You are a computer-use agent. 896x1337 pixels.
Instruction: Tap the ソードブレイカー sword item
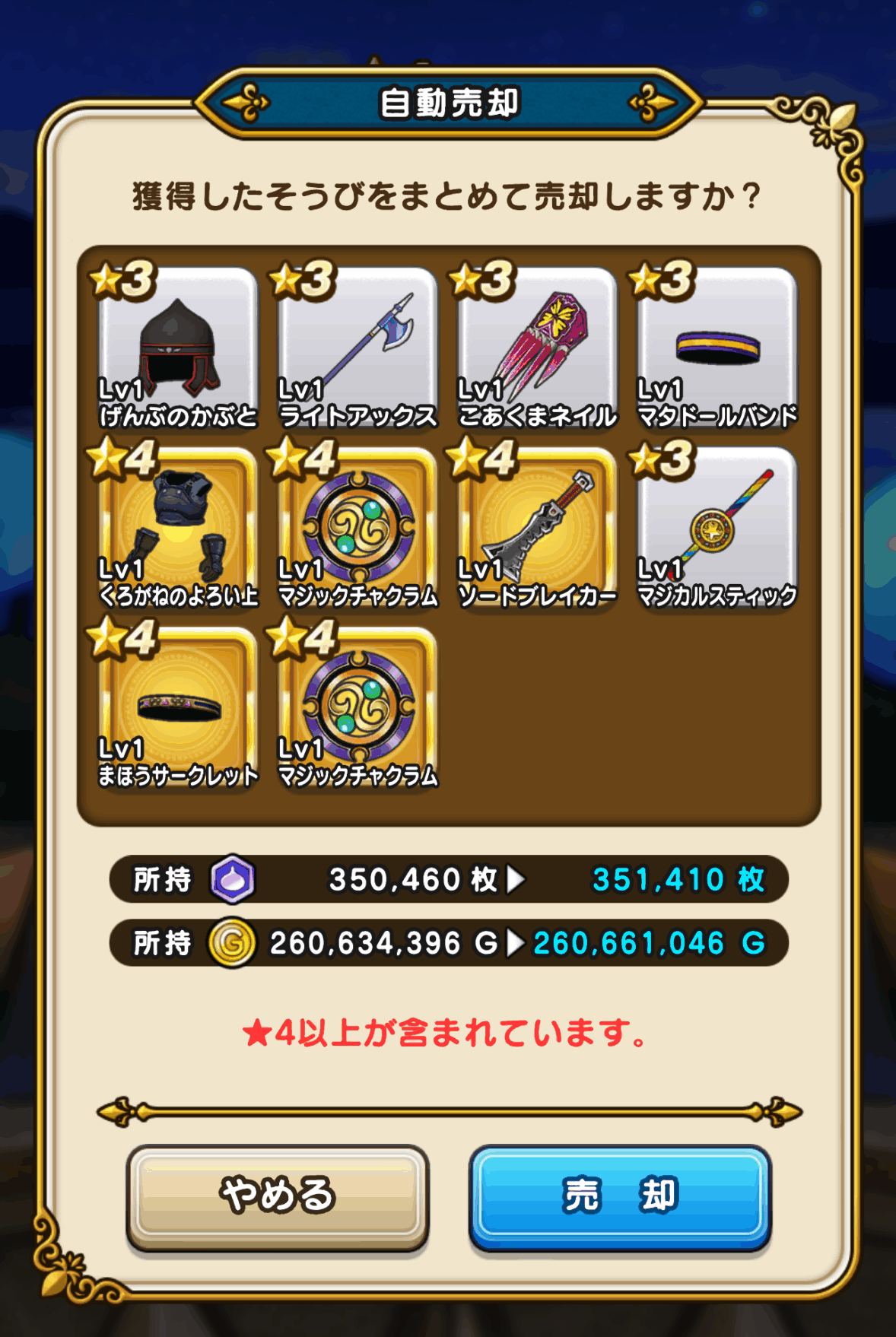tap(537, 526)
